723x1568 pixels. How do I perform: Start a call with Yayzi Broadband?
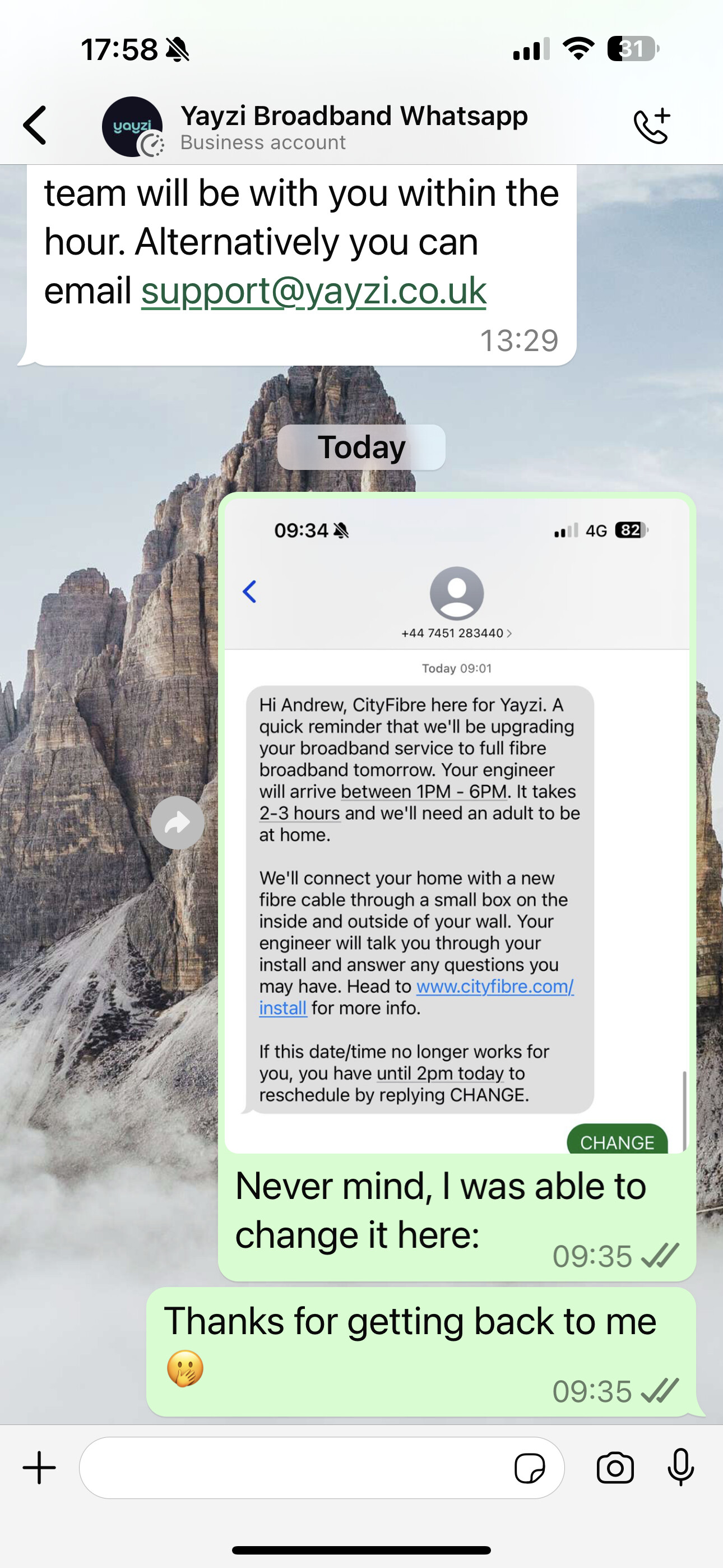coord(652,126)
